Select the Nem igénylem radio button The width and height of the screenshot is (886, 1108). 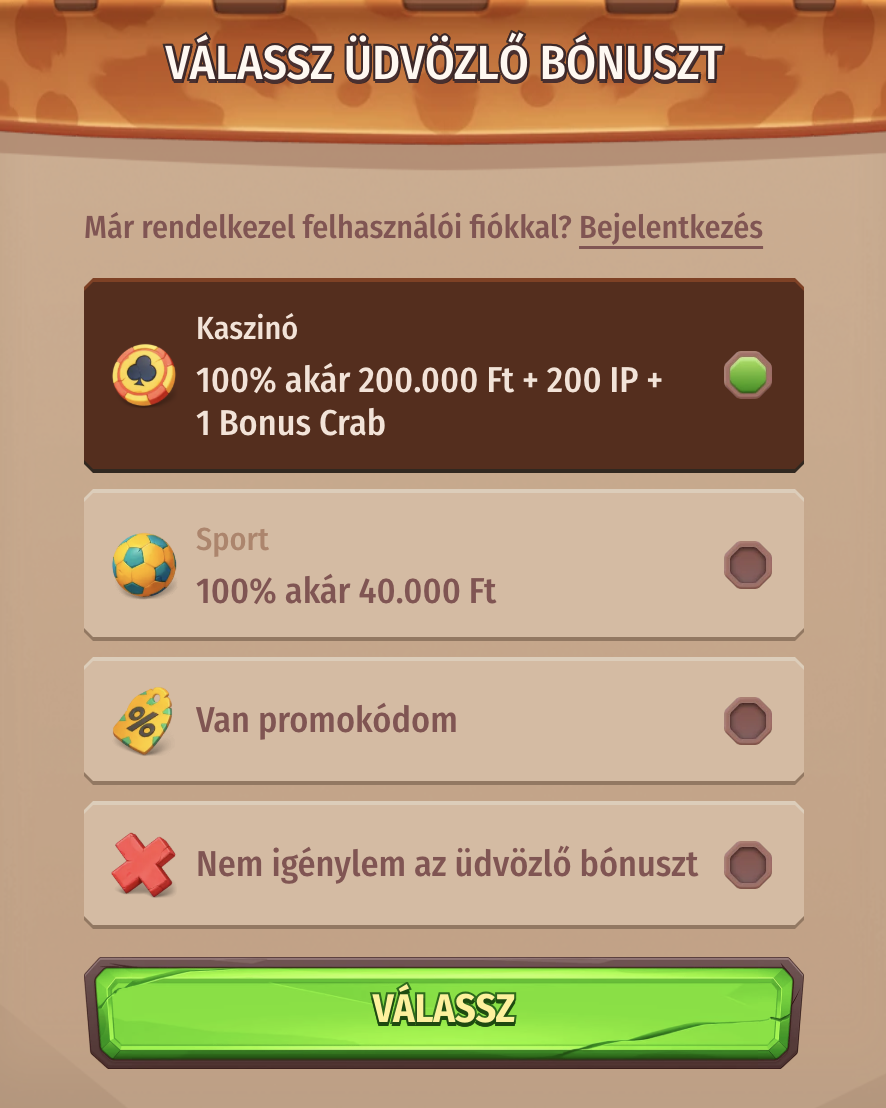(748, 864)
